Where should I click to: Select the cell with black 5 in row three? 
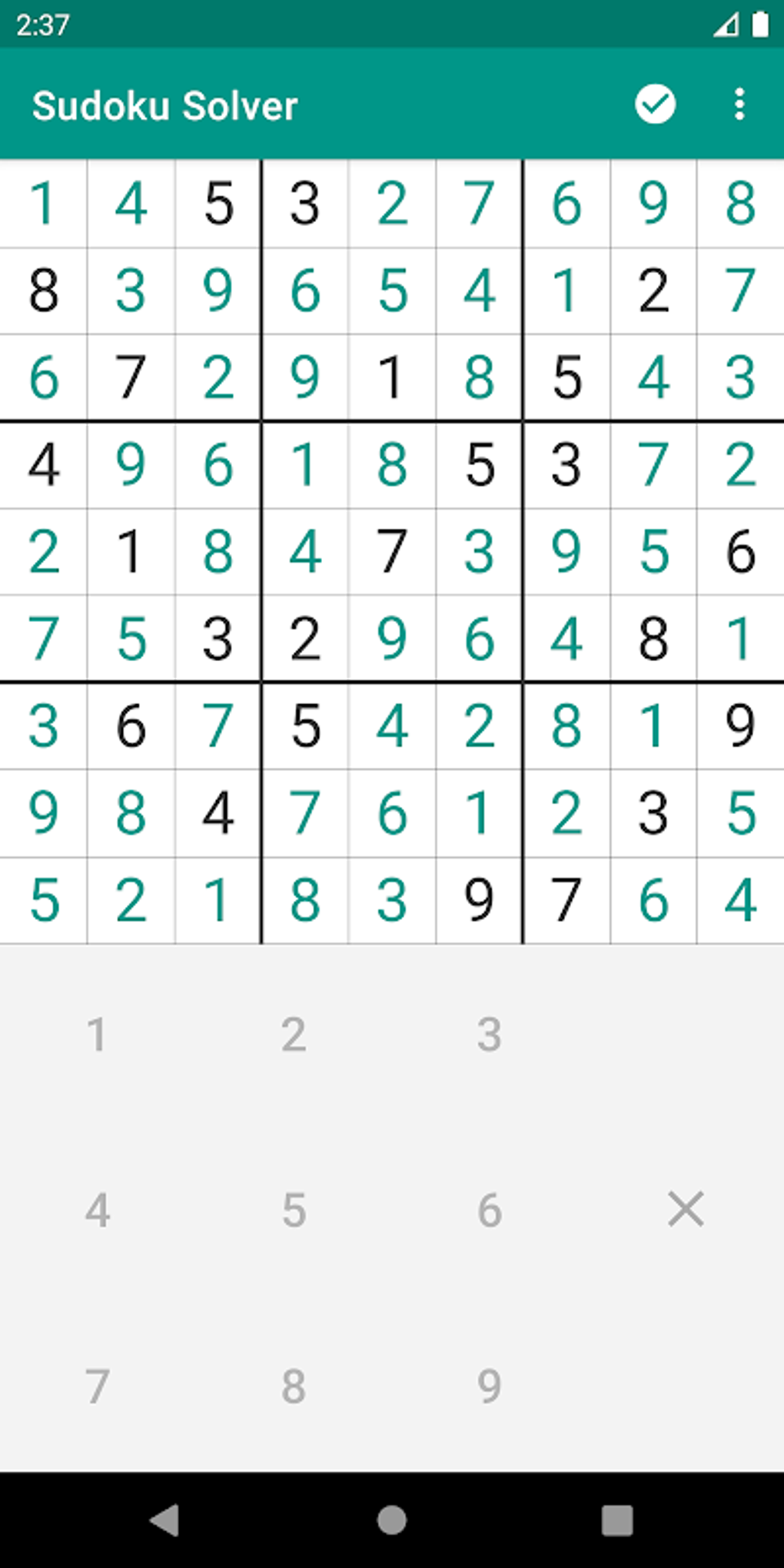[x=566, y=377]
